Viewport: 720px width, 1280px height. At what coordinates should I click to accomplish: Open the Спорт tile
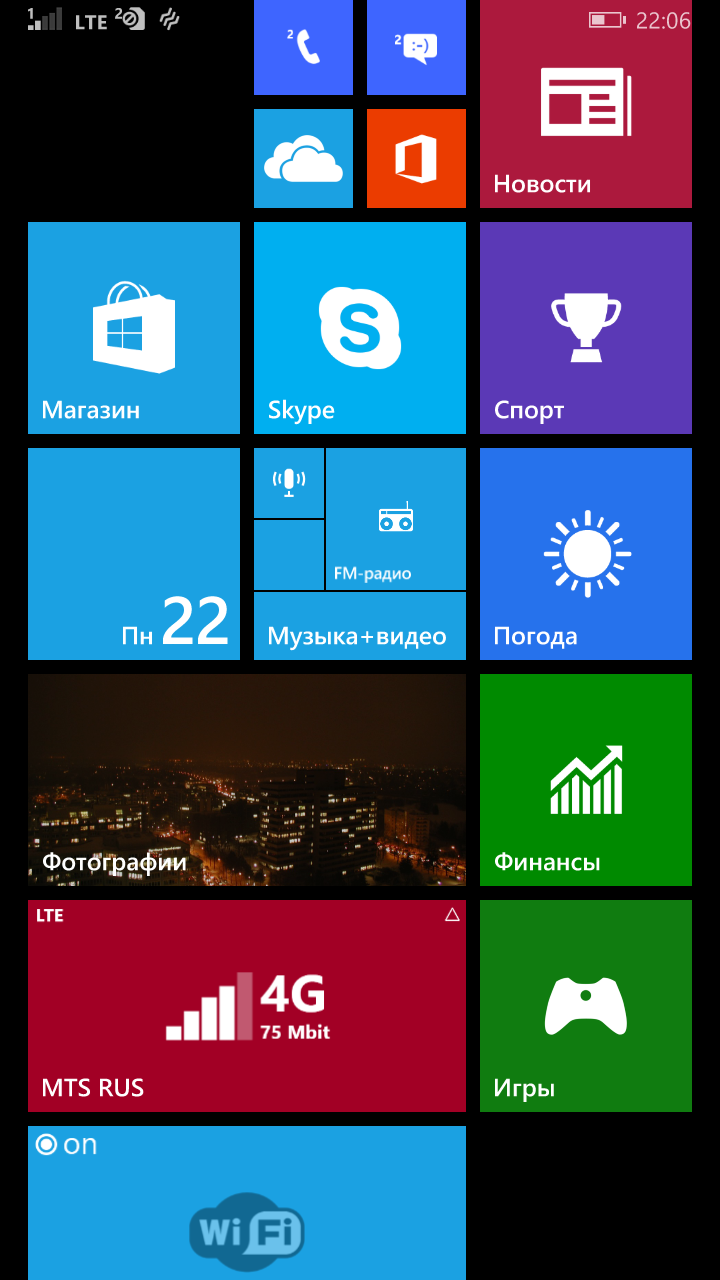click(585, 328)
